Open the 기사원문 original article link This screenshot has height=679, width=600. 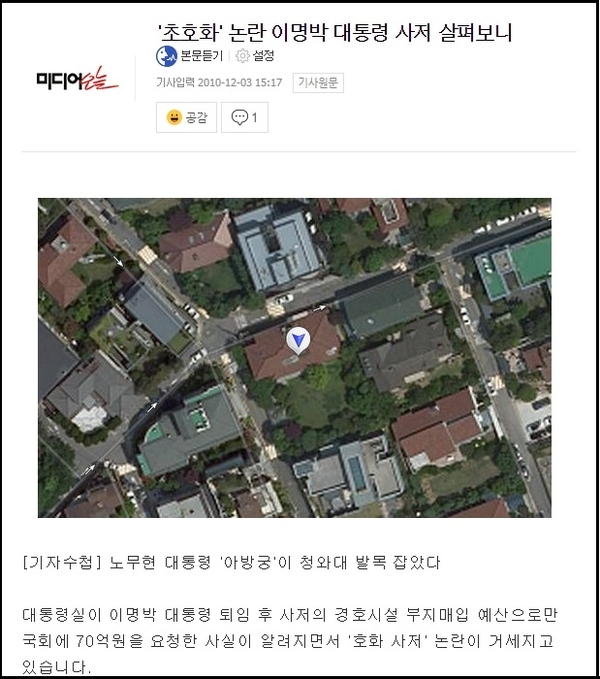point(318,83)
